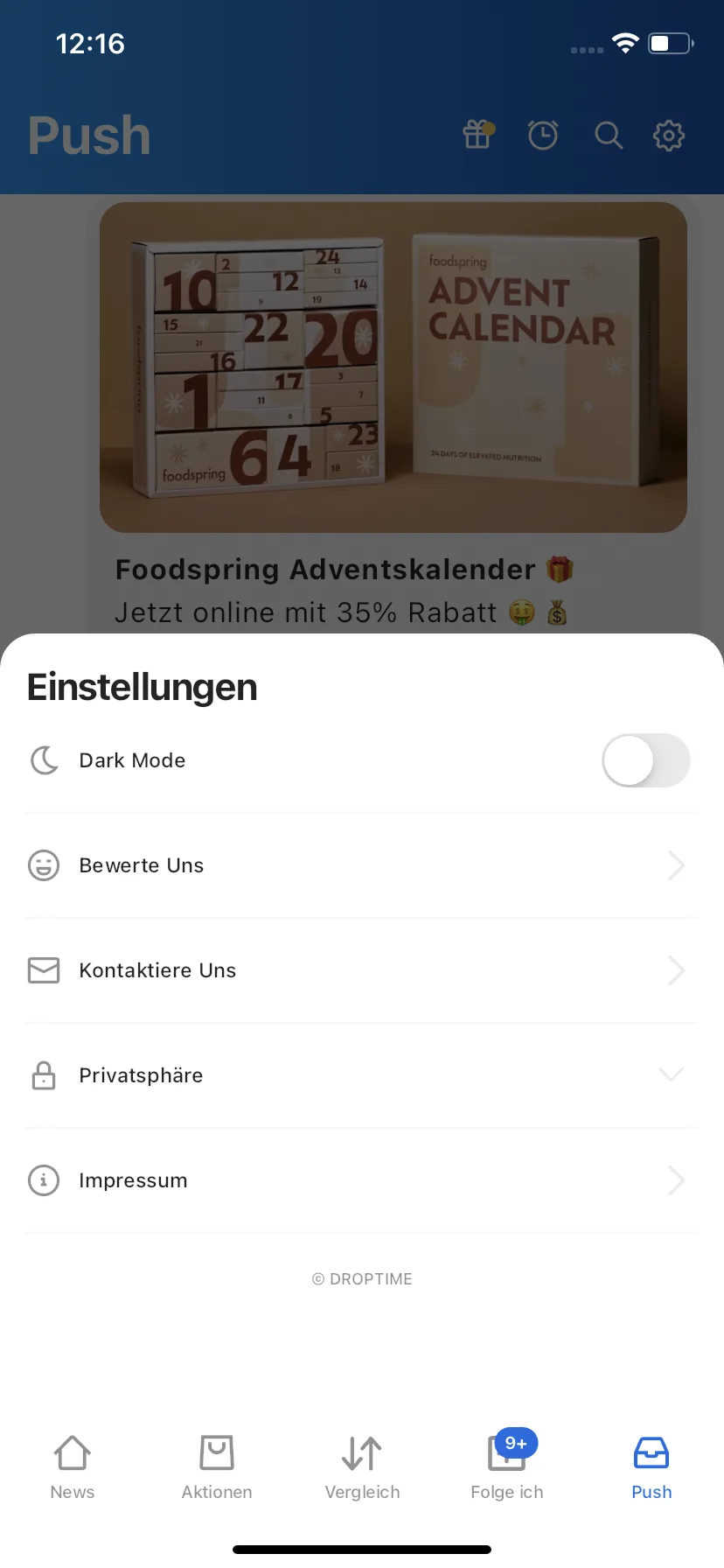The image size is (724, 1568).
Task: Open the alarm clock icon
Action: [x=543, y=136]
